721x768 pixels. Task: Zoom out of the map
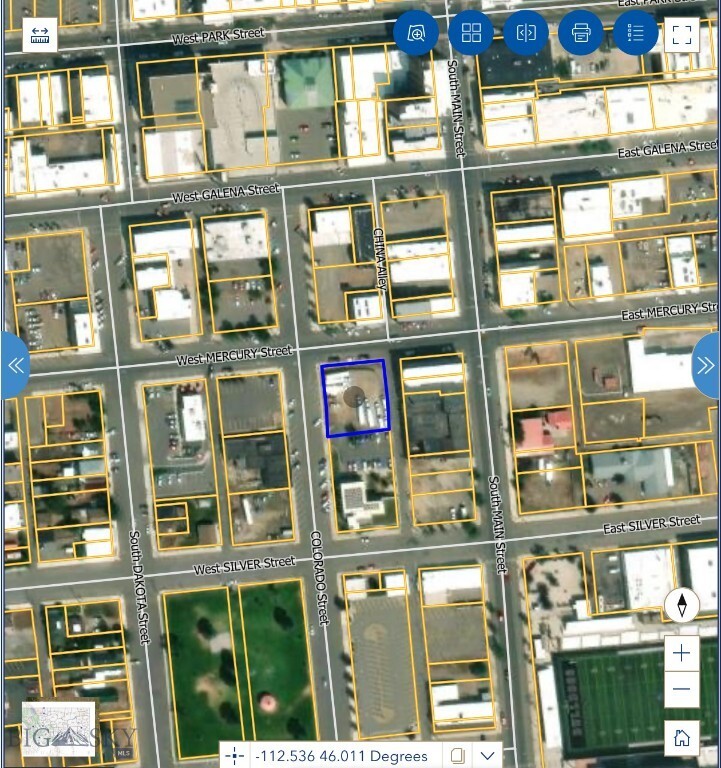point(682,690)
